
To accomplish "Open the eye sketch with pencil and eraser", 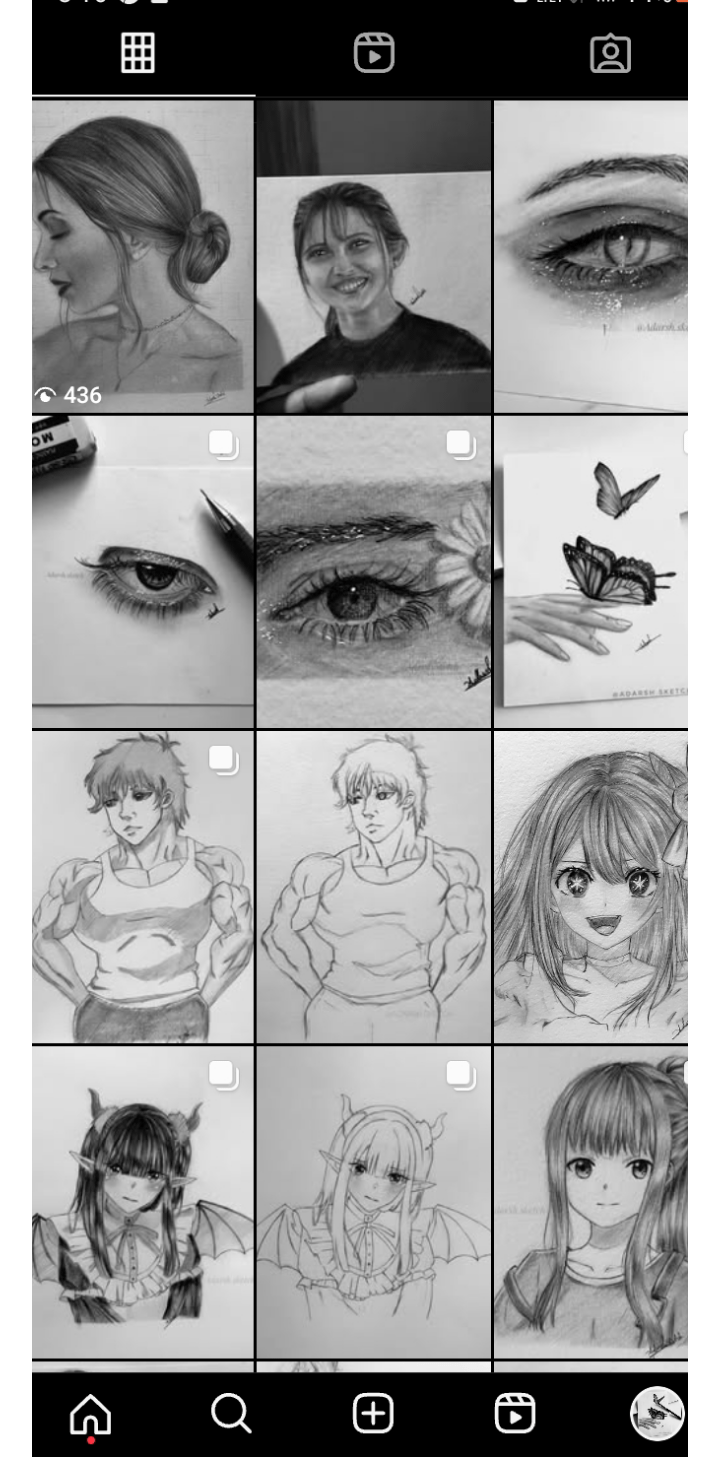I will pyautogui.click(x=142, y=572).
